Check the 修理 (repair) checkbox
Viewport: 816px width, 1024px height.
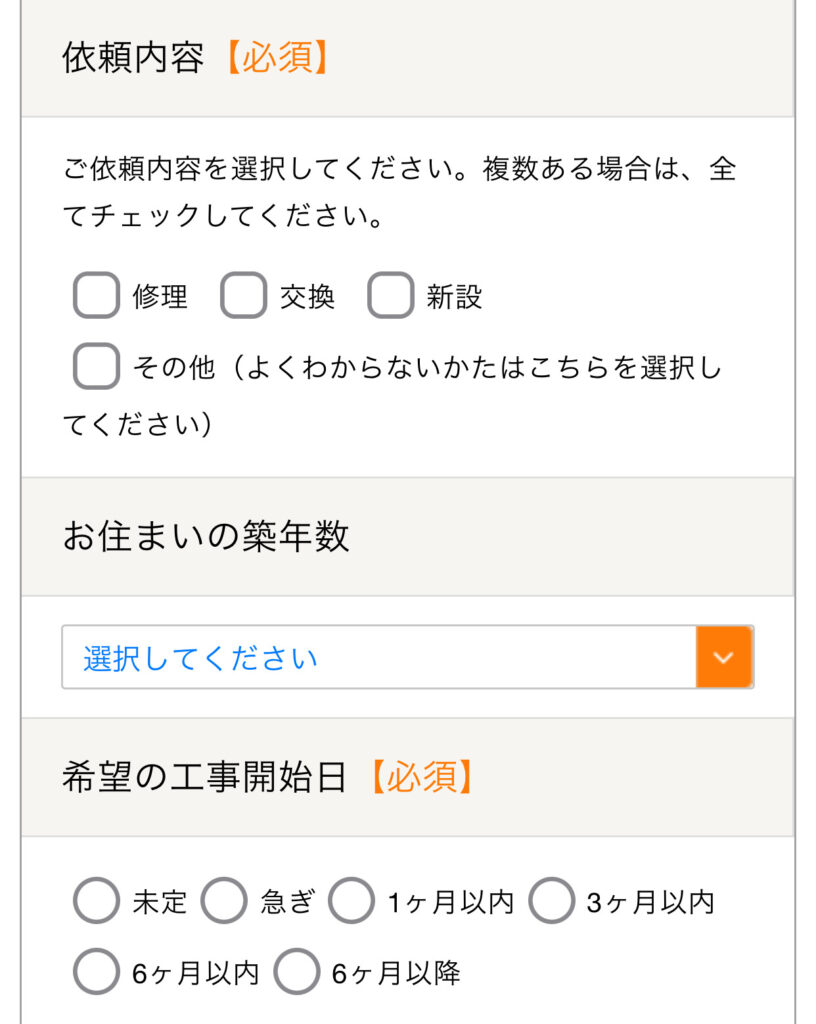(x=96, y=295)
